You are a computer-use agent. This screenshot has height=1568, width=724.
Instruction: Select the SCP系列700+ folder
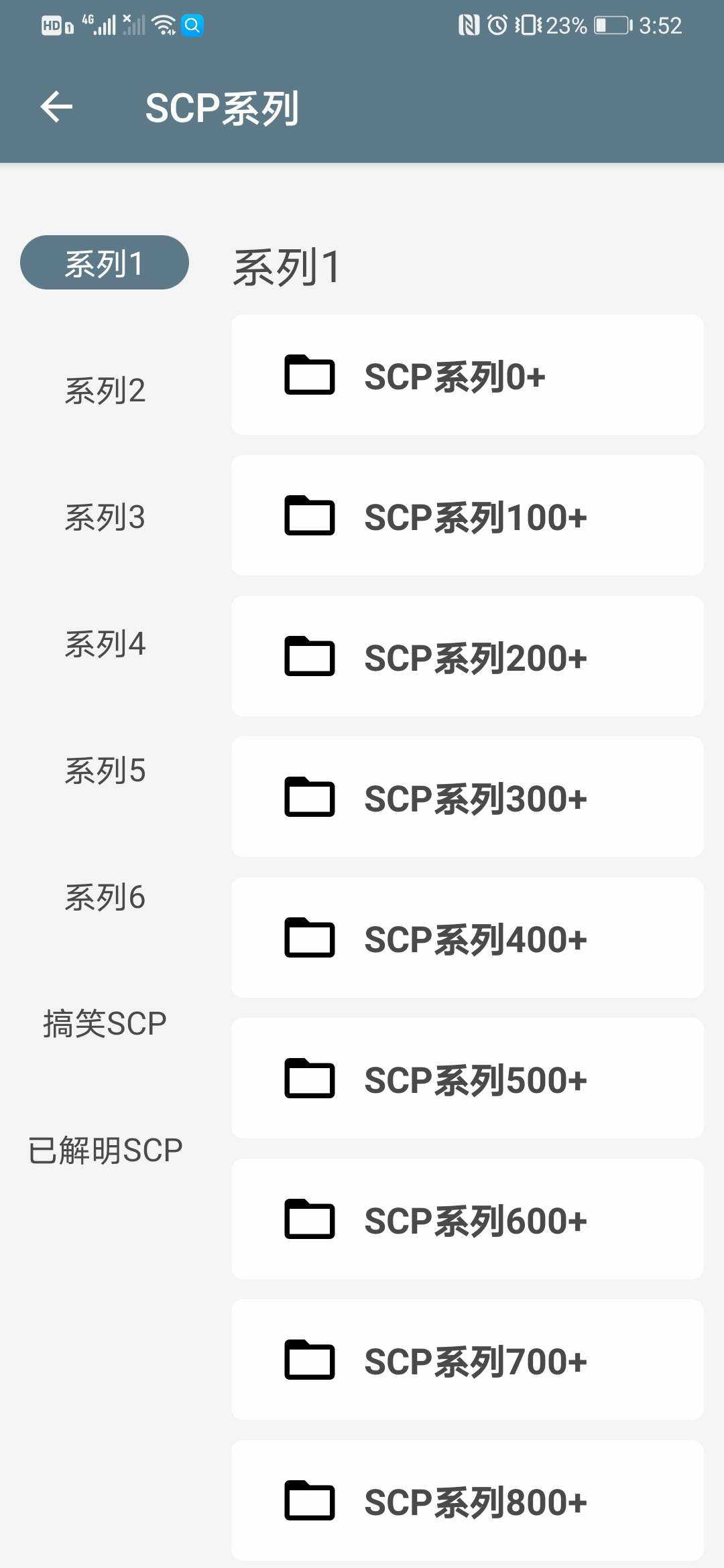point(467,1360)
